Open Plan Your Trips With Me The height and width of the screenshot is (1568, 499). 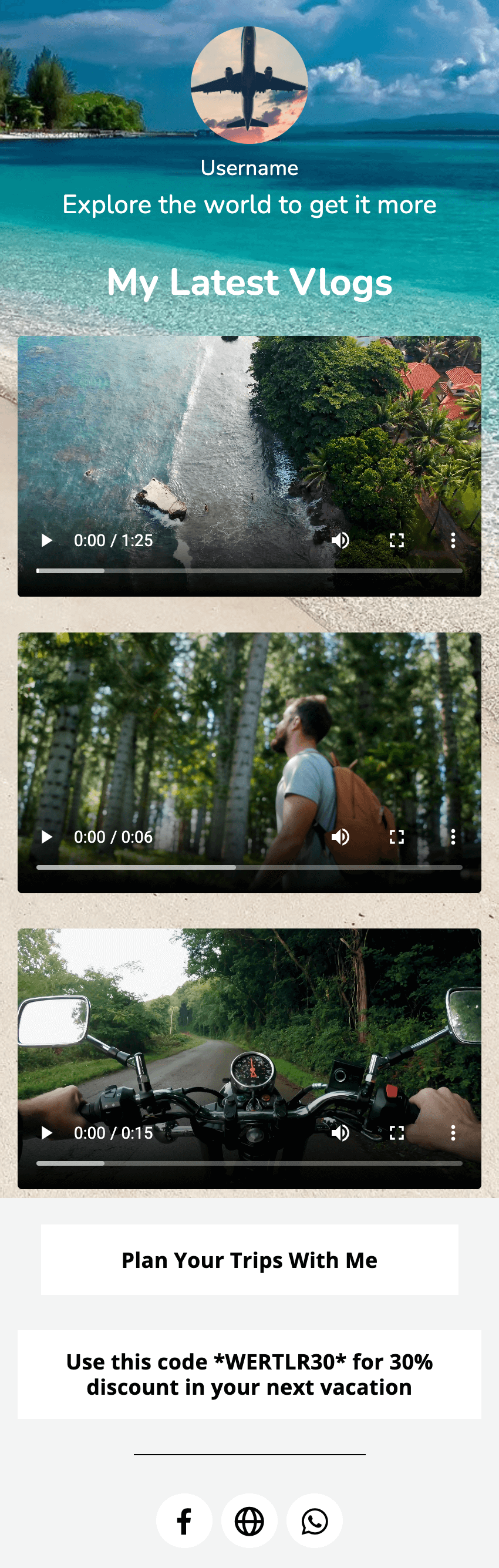tap(249, 1259)
